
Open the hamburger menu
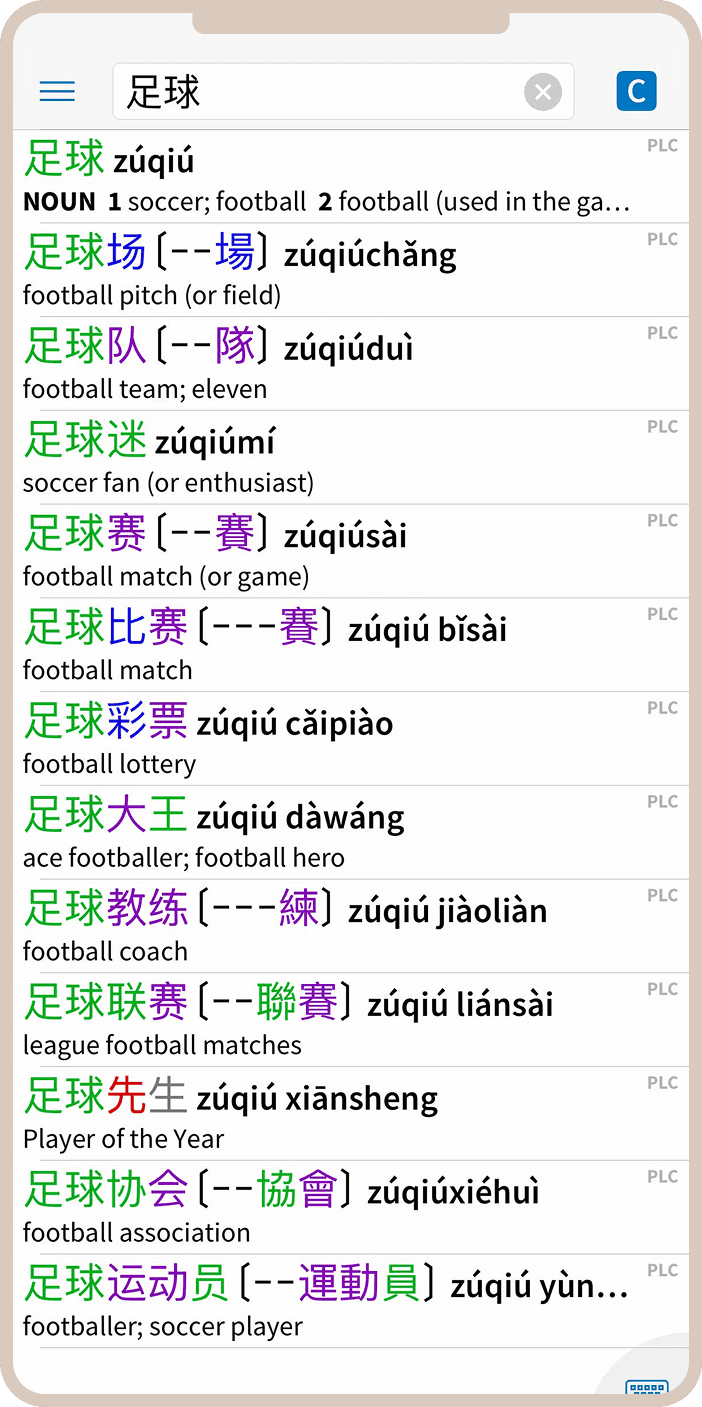click(57, 92)
